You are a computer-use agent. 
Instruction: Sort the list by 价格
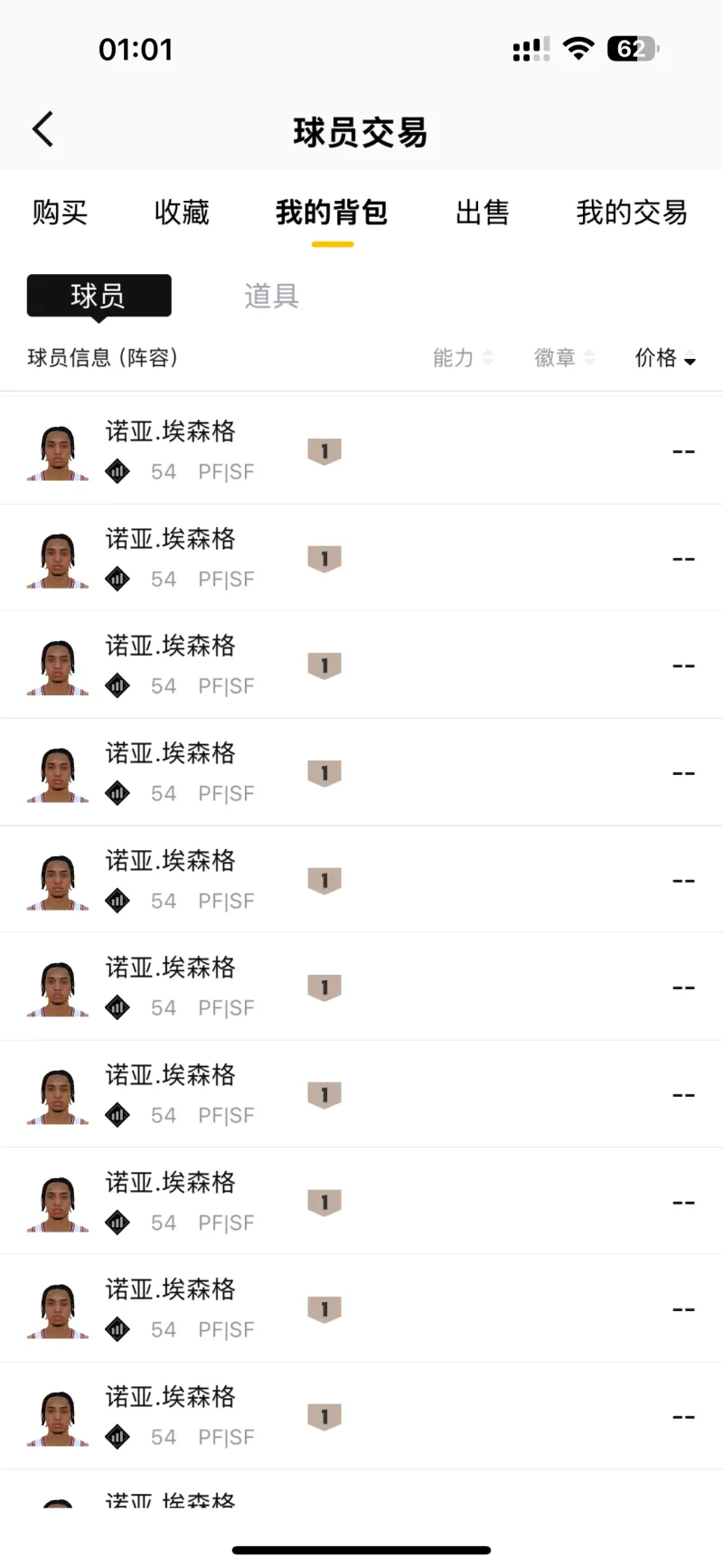(664, 358)
